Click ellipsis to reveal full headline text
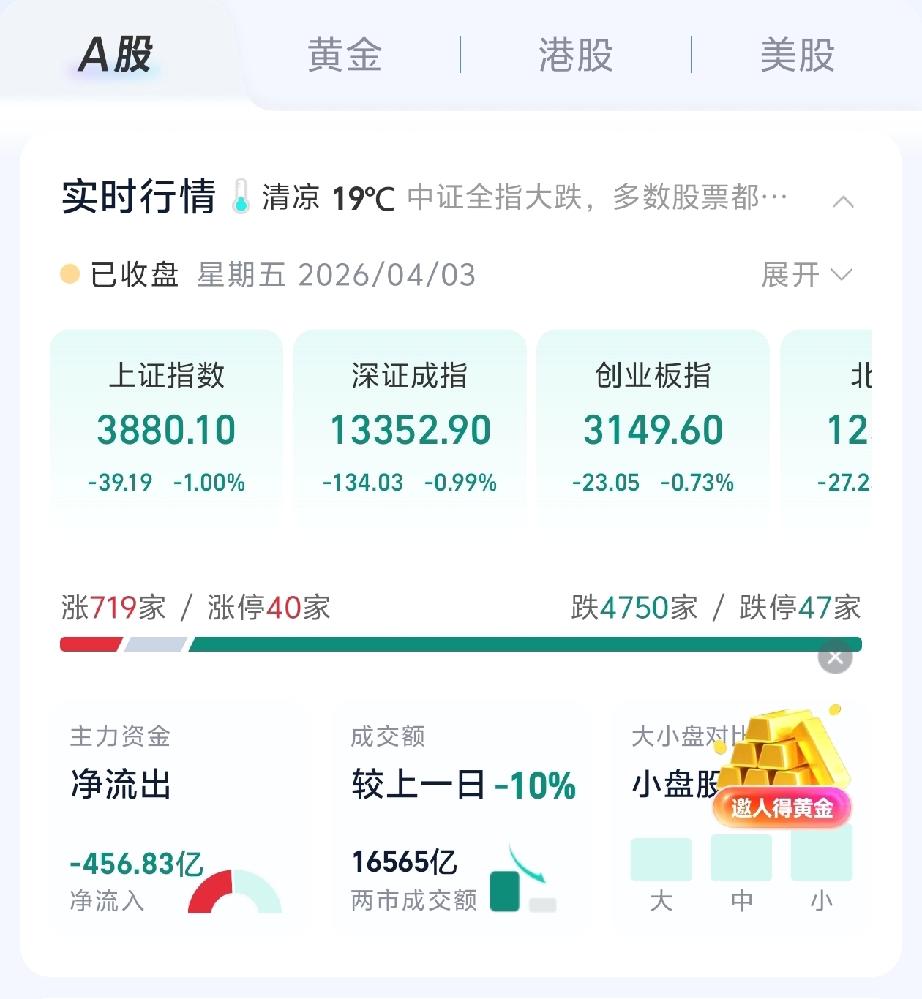Viewport: 922px width, 999px height. pos(775,198)
